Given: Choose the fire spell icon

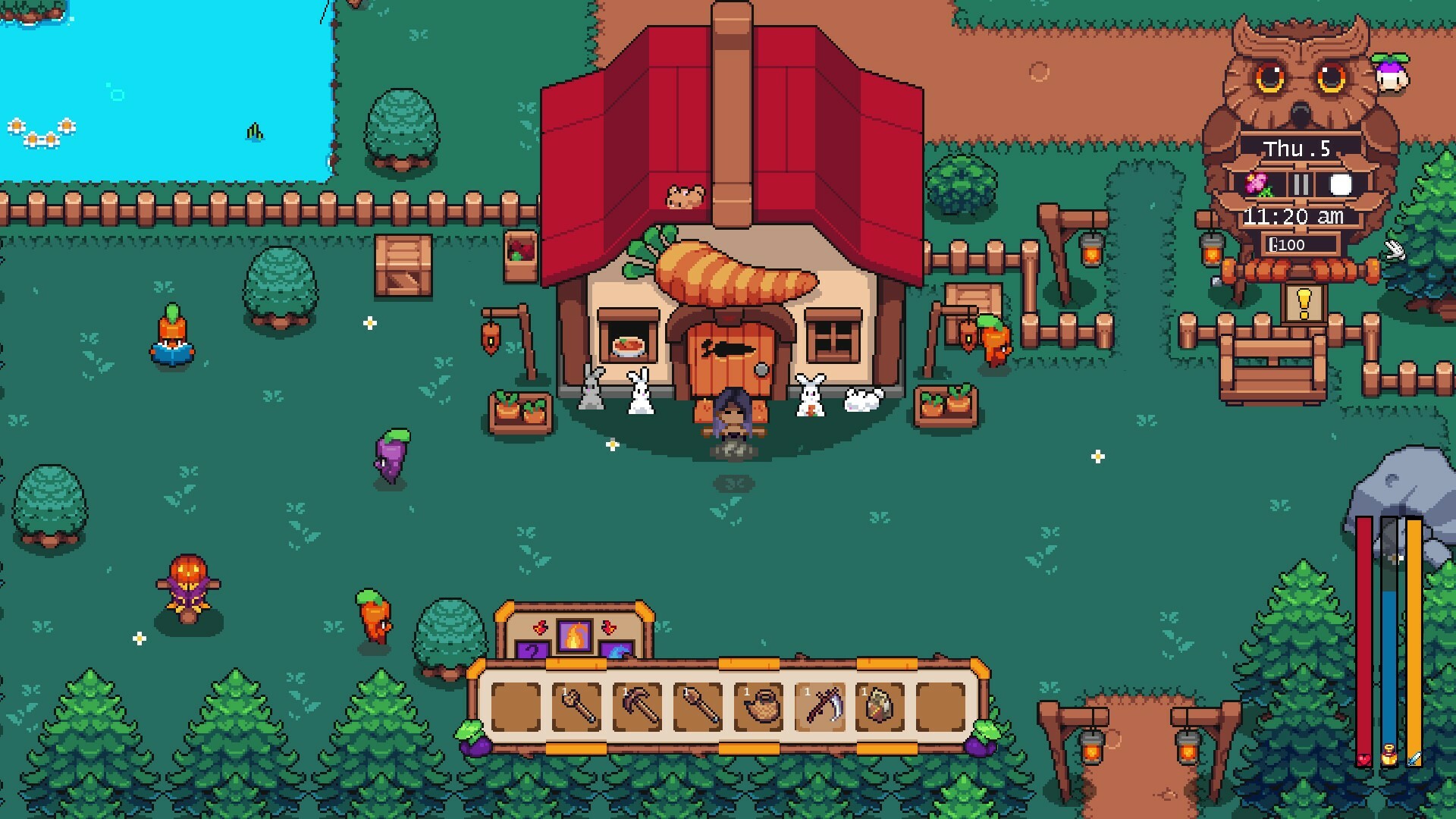Looking at the screenshot, I should 574,637.
